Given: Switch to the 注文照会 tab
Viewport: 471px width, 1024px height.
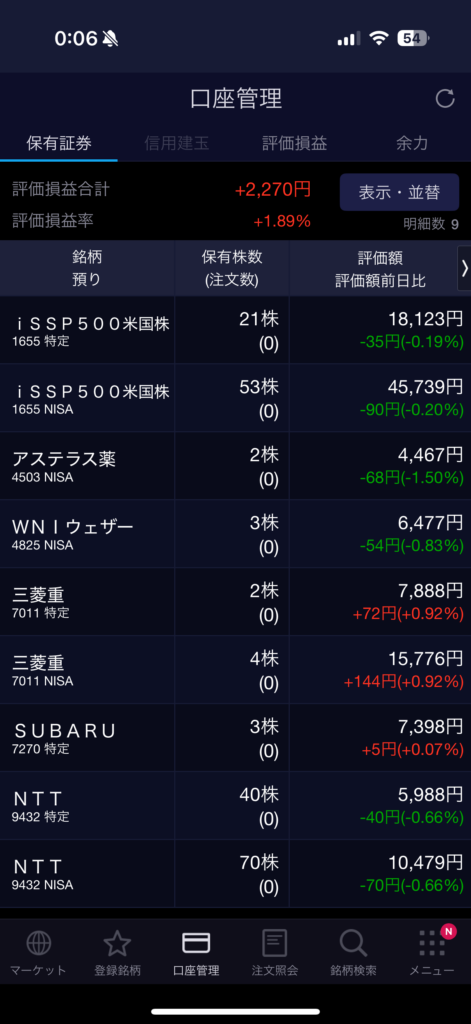Looking at the screenshot, I should (x=275, y=952).
